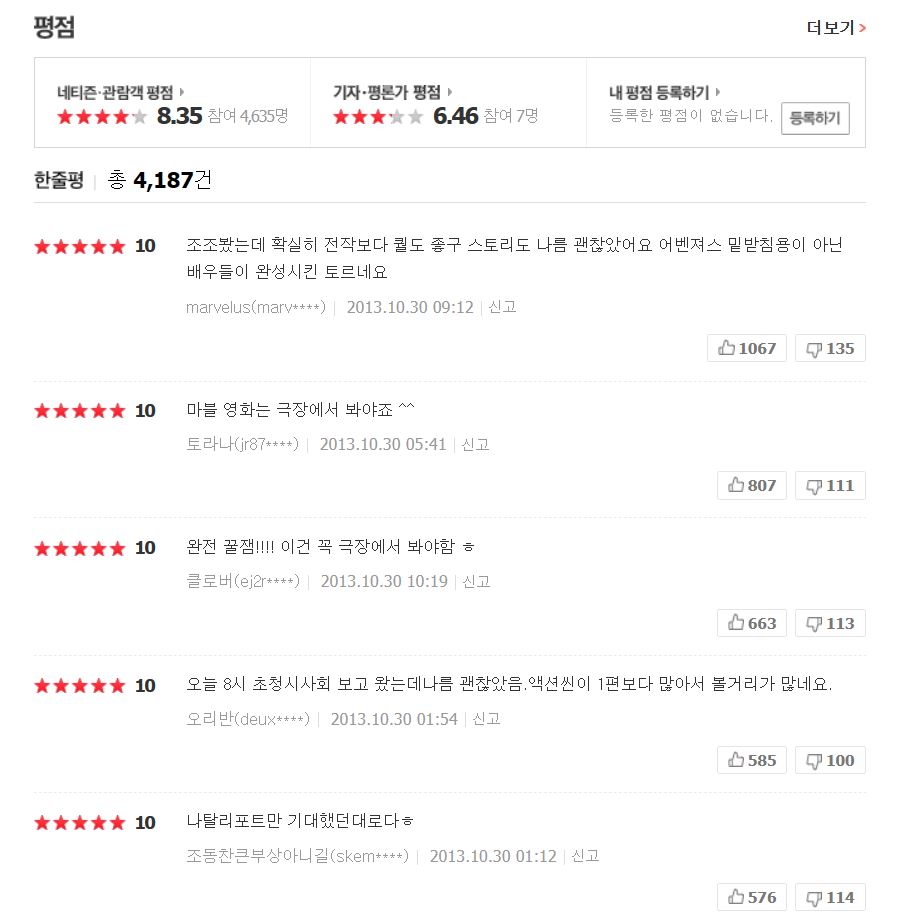Open 기자·평론가 평점 details
The image size is (901, 924).
pos(392,92)
